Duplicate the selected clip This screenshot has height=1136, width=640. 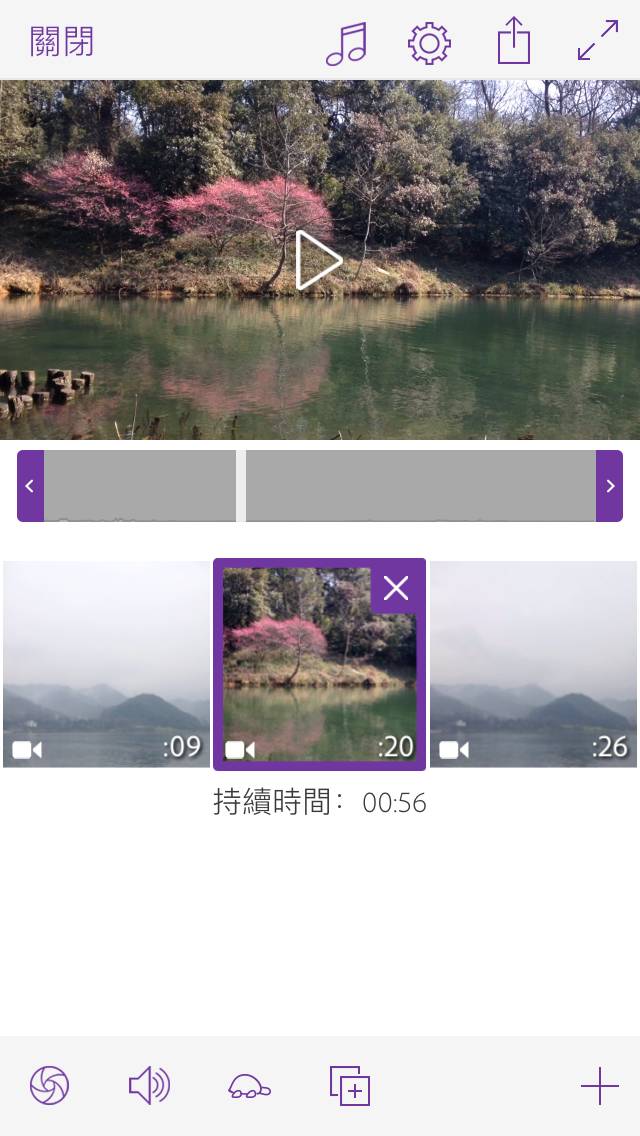tap(350, 1085)
